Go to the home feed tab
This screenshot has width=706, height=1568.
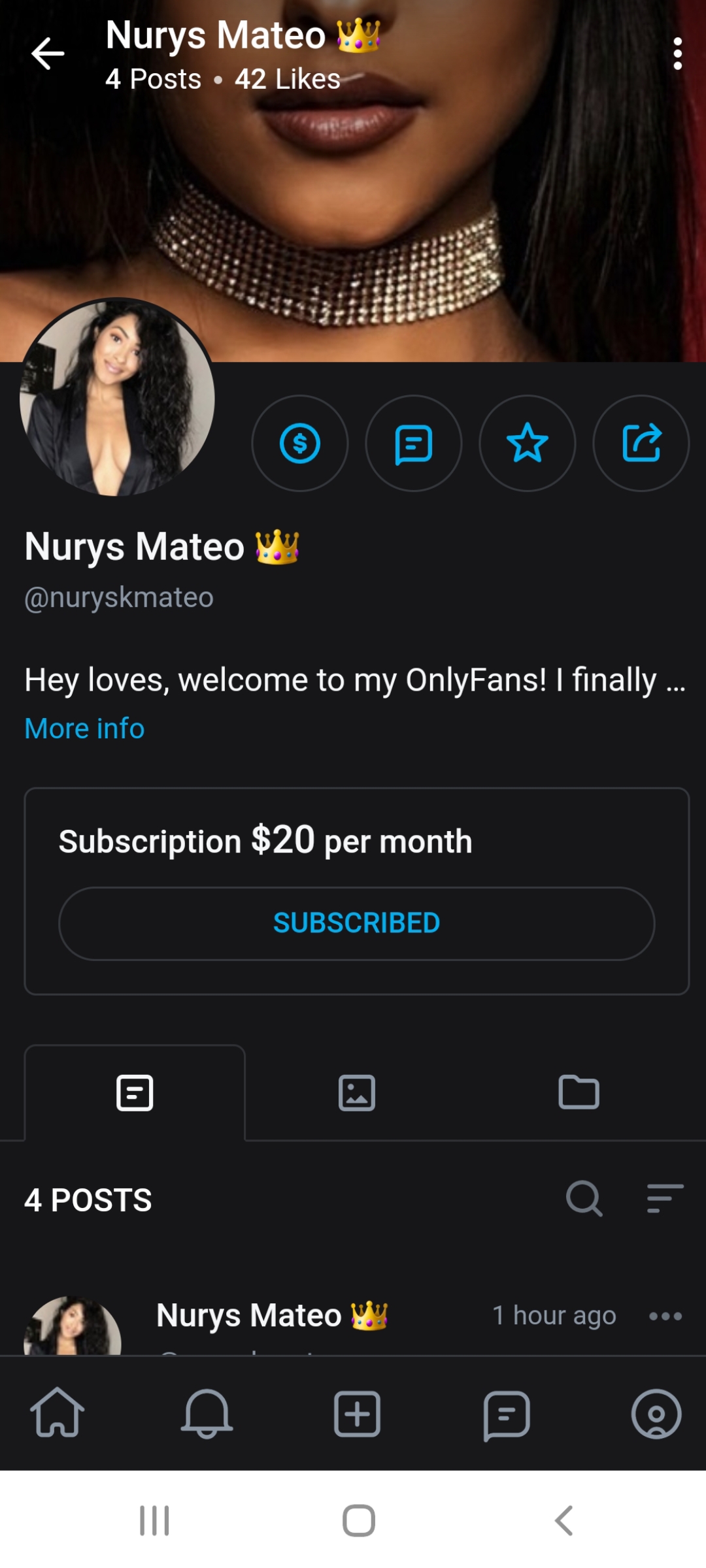pos(58,1413)
